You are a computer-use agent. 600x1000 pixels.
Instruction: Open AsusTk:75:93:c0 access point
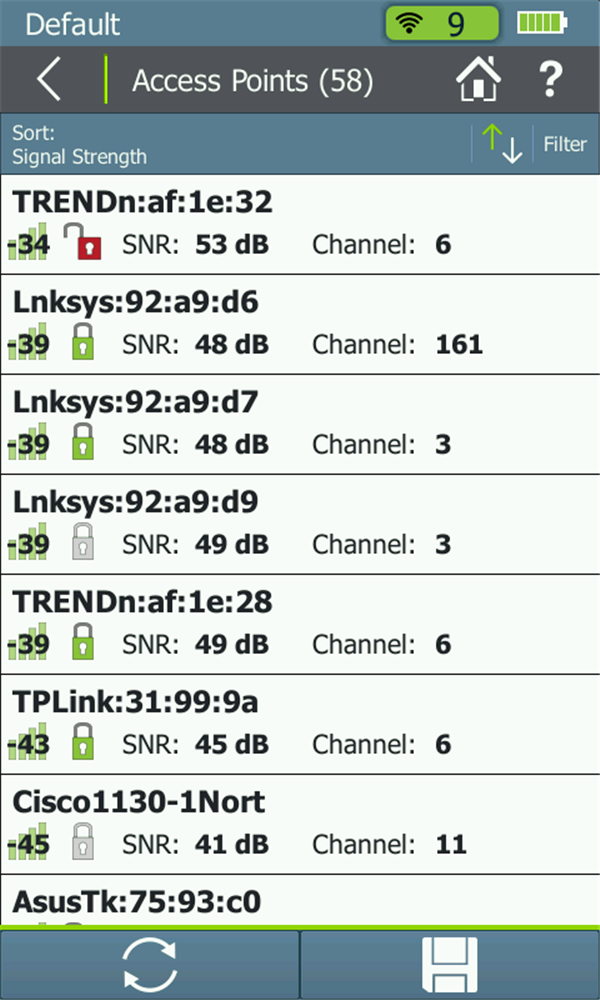tap(300, 900)
